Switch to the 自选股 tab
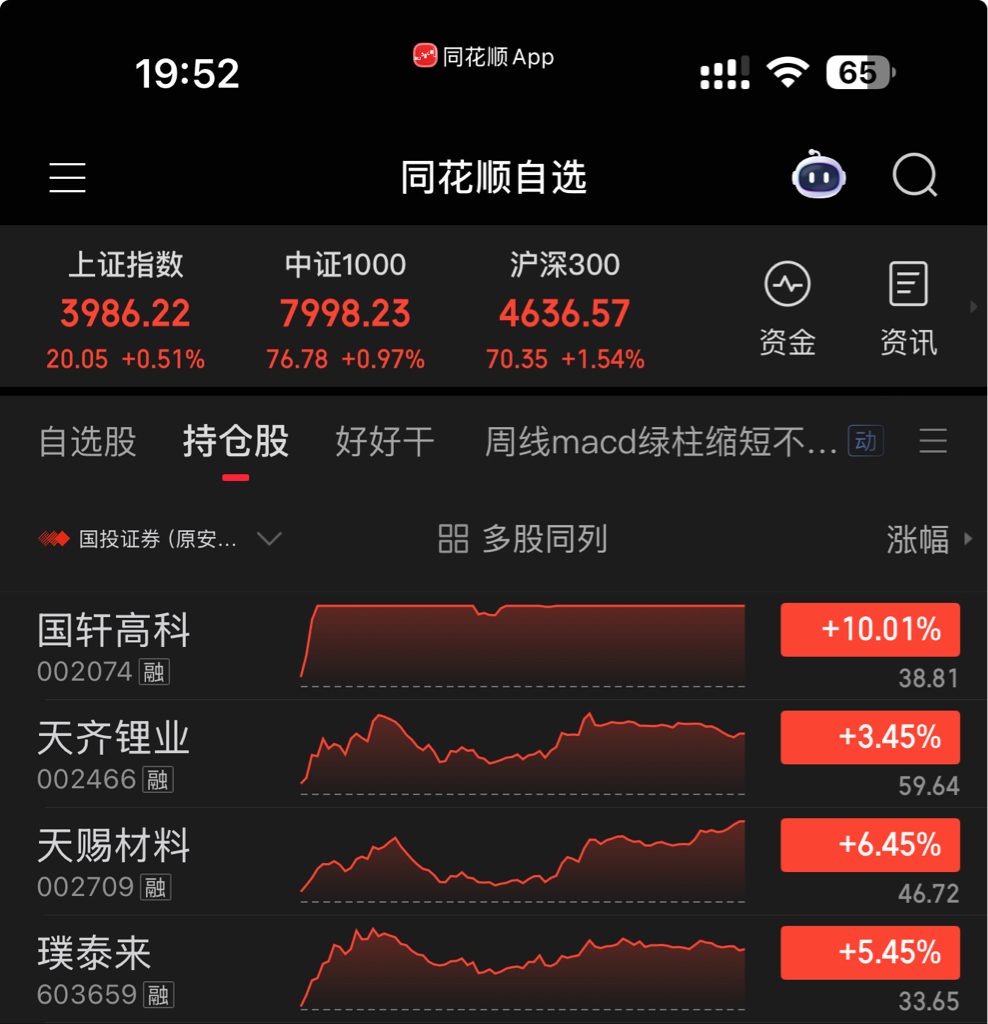This screenshot has width=988, height=1024. pyautogui.click(x=88, y=441)
